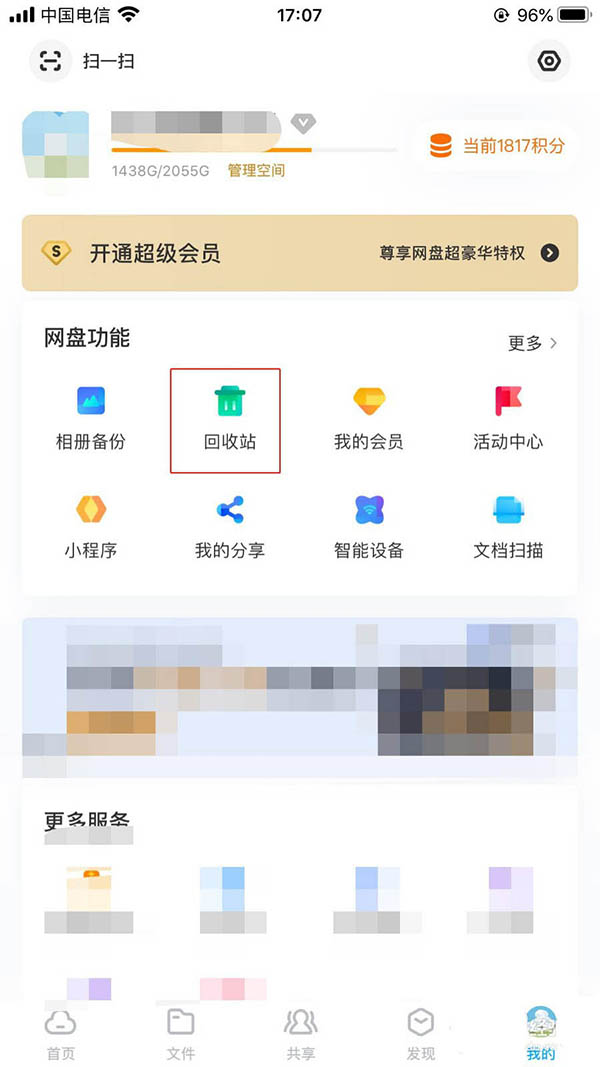The height and width of the screenshot is (1067, 600).
Task: View 我的分享
Action: click(230, 527)
